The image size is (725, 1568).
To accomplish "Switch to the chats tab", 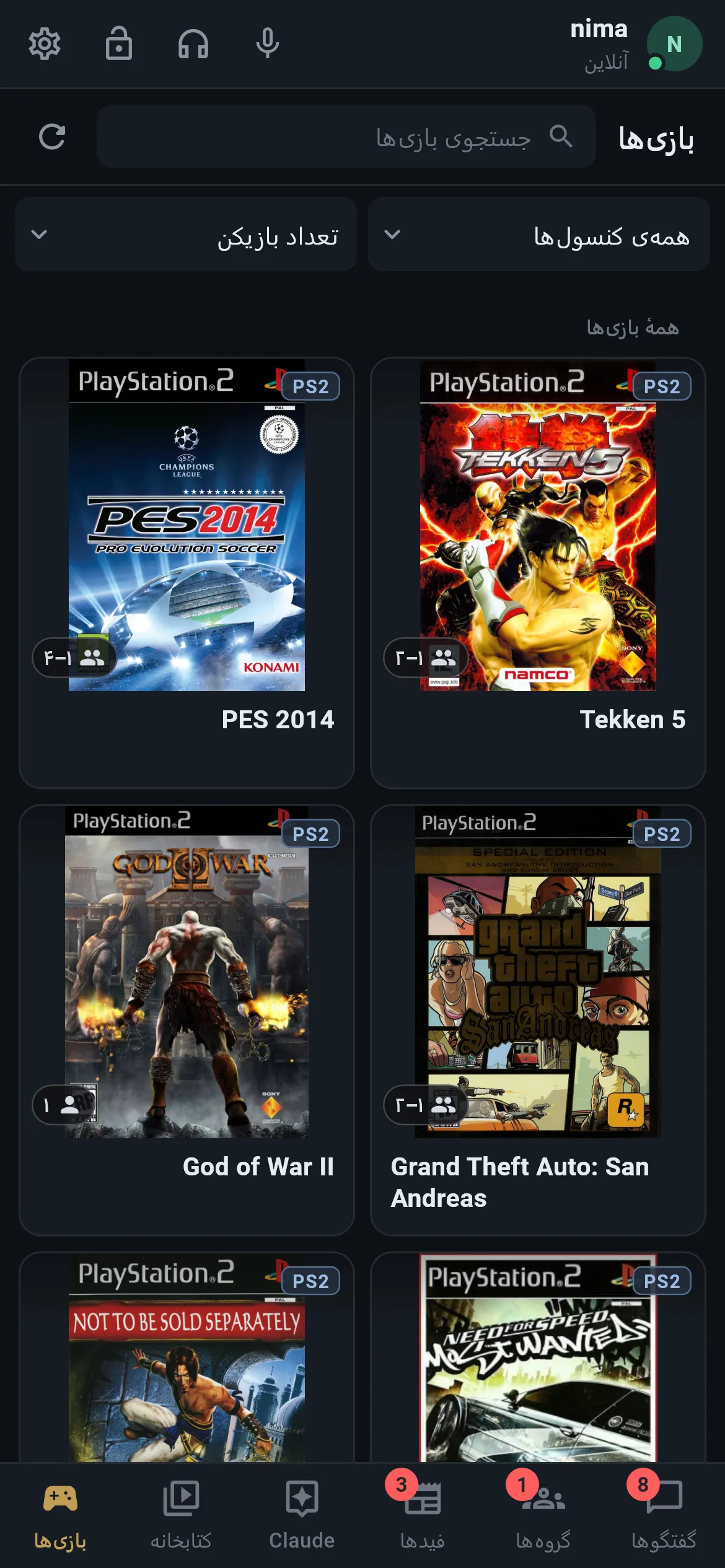I will [x=664, y=1515].
